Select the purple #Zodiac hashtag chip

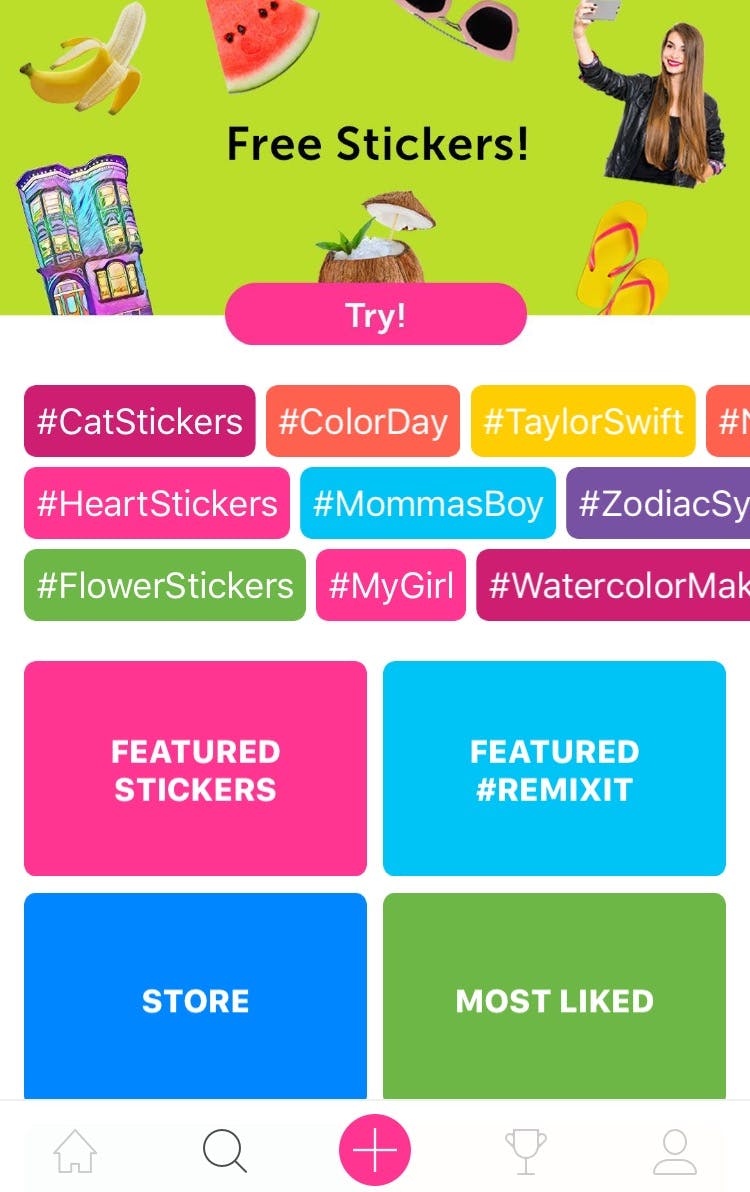660,503
